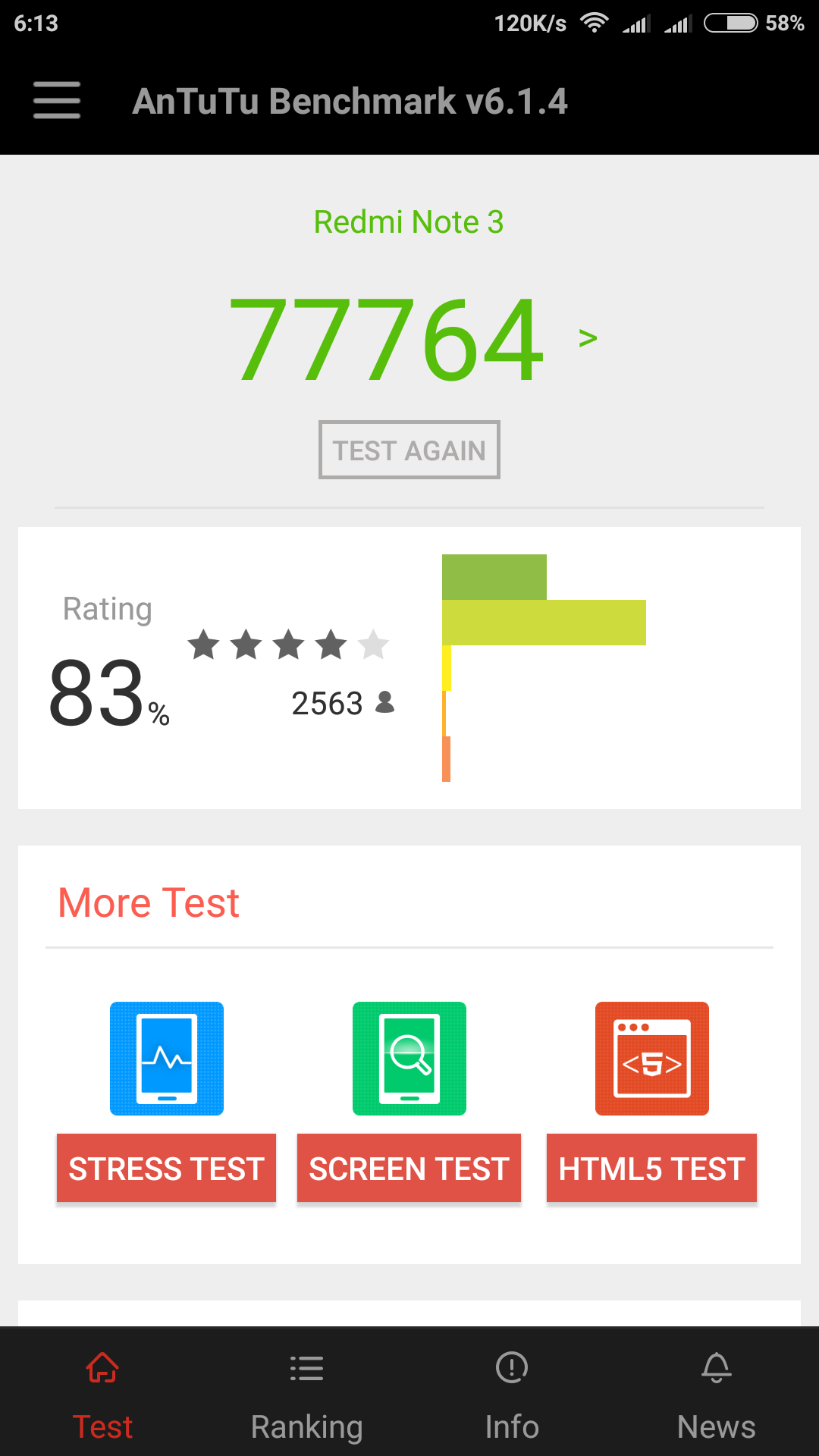Open the hamburger drawer menu
The image size is (819, 1456).
(x=57, y=101)
